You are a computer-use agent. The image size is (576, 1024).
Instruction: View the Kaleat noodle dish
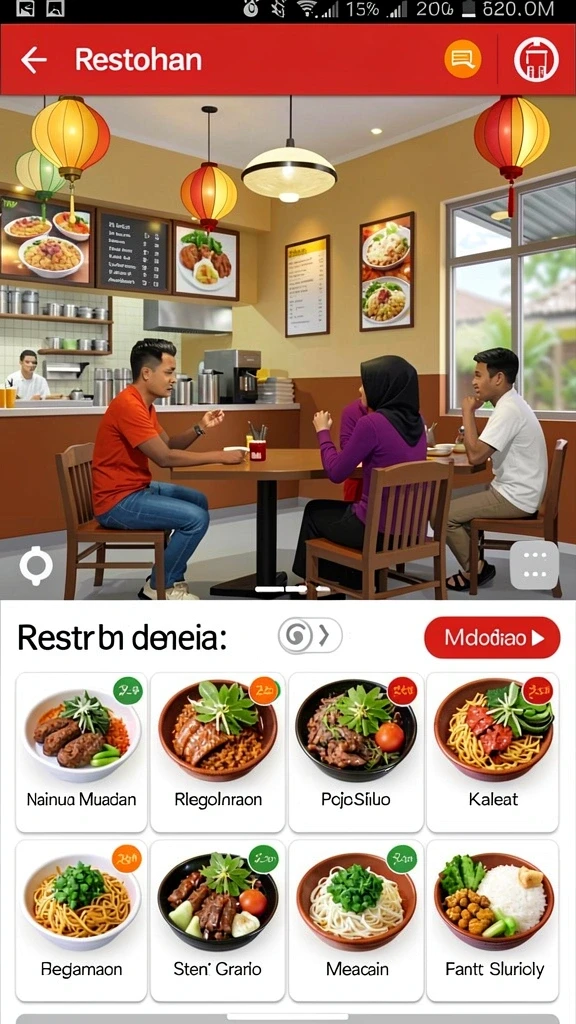(493, 752)
